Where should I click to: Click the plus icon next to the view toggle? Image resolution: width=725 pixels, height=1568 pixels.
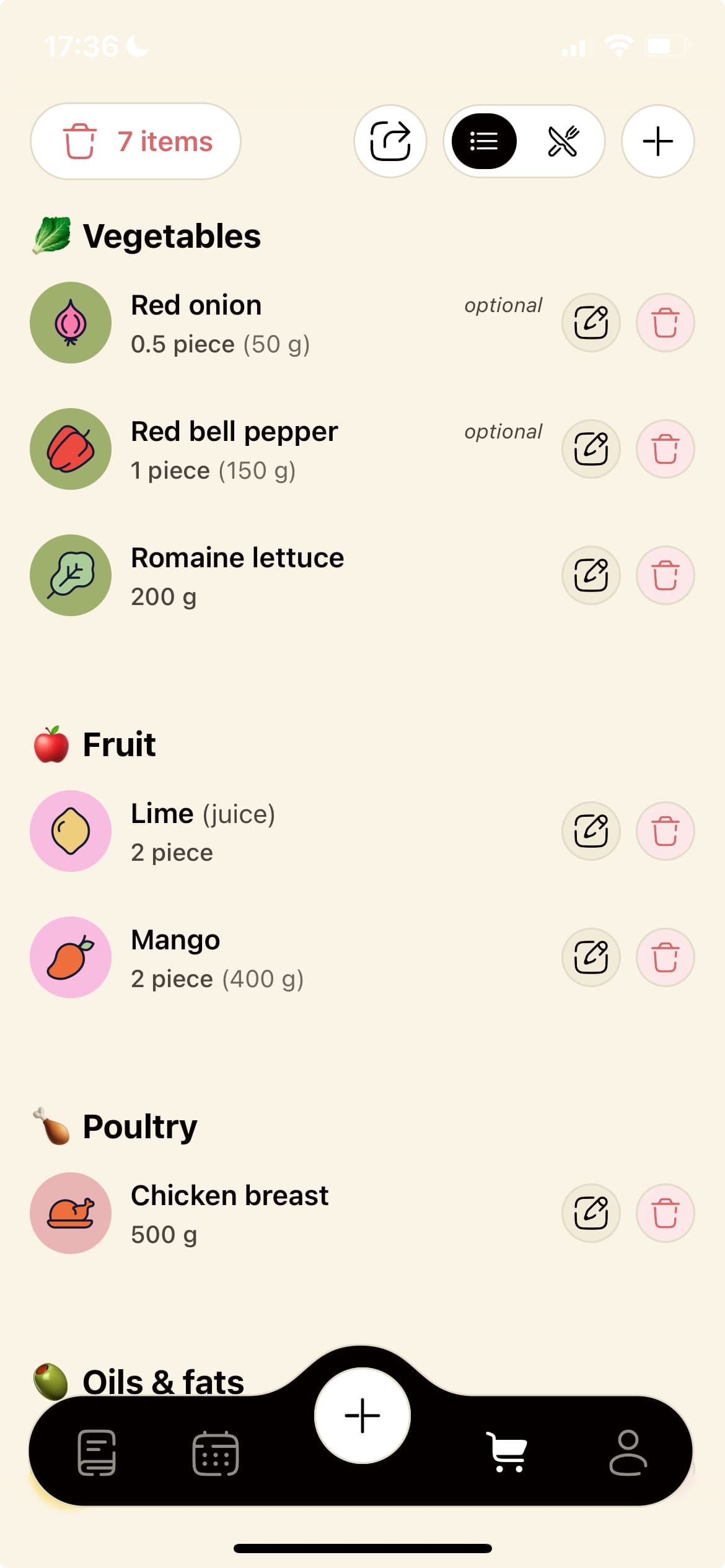pyautogui.click(x=657, y=141)
